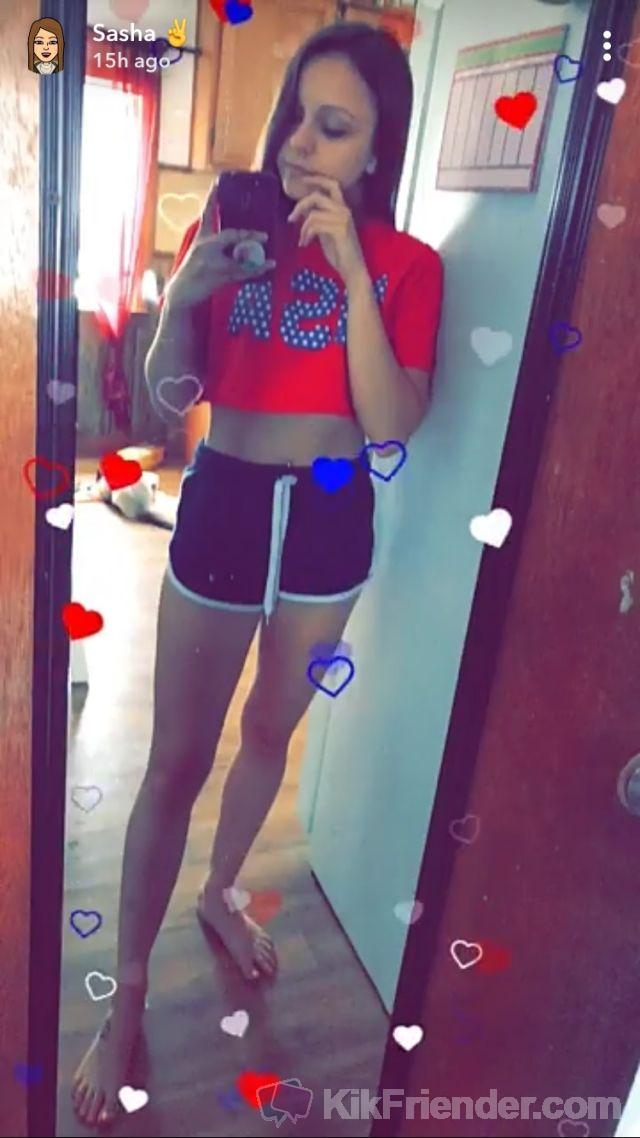Open the story overflow menu
This screenshot has width=640, height=1138.
607,45
